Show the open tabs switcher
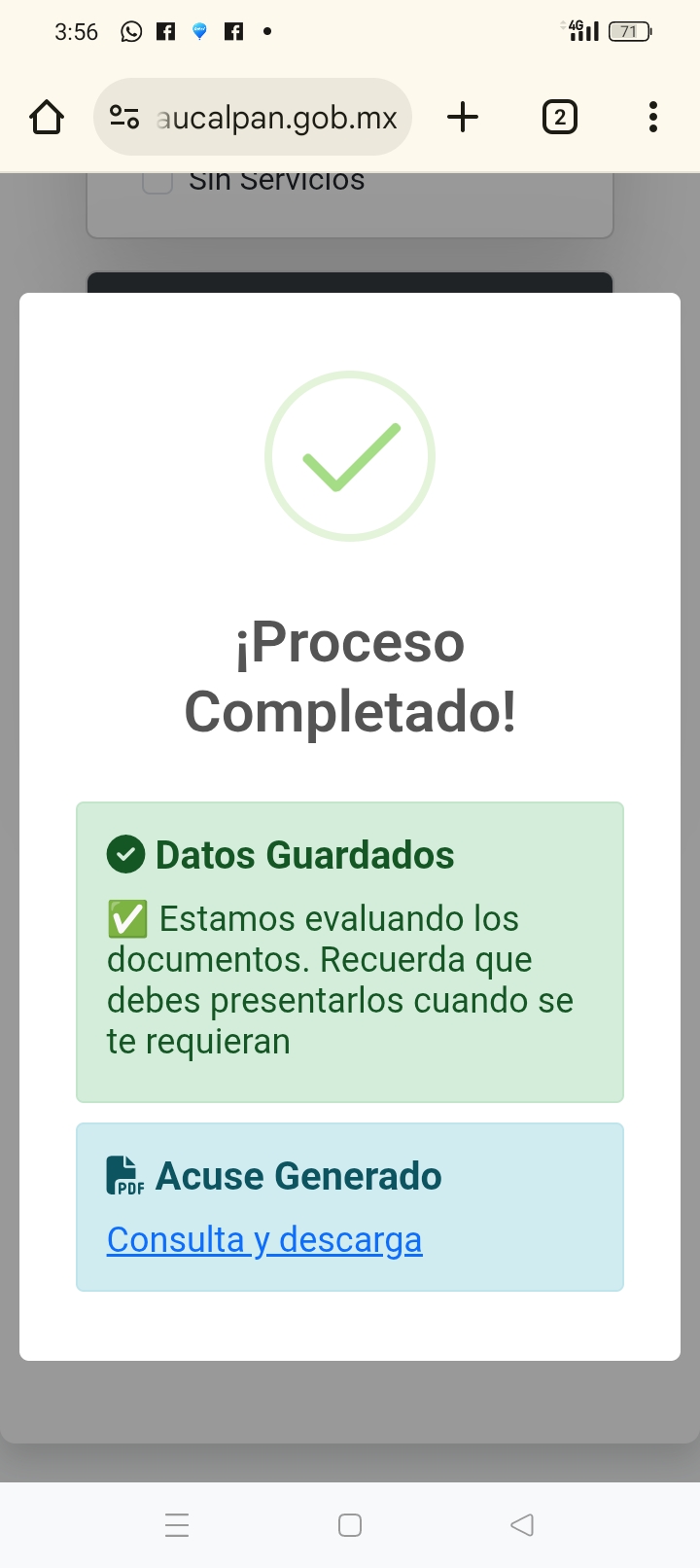This screenshot has height=1568, width=700. coord(559,118)
